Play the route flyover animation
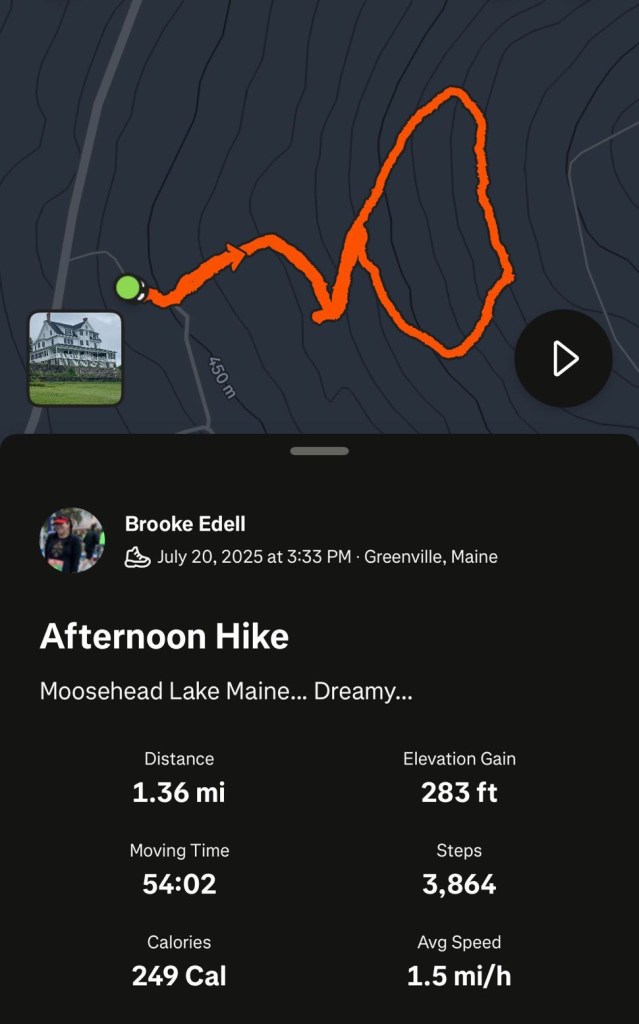Image resolution: width=639 pixels, height=1024 pixels. (x=563, y=358)
